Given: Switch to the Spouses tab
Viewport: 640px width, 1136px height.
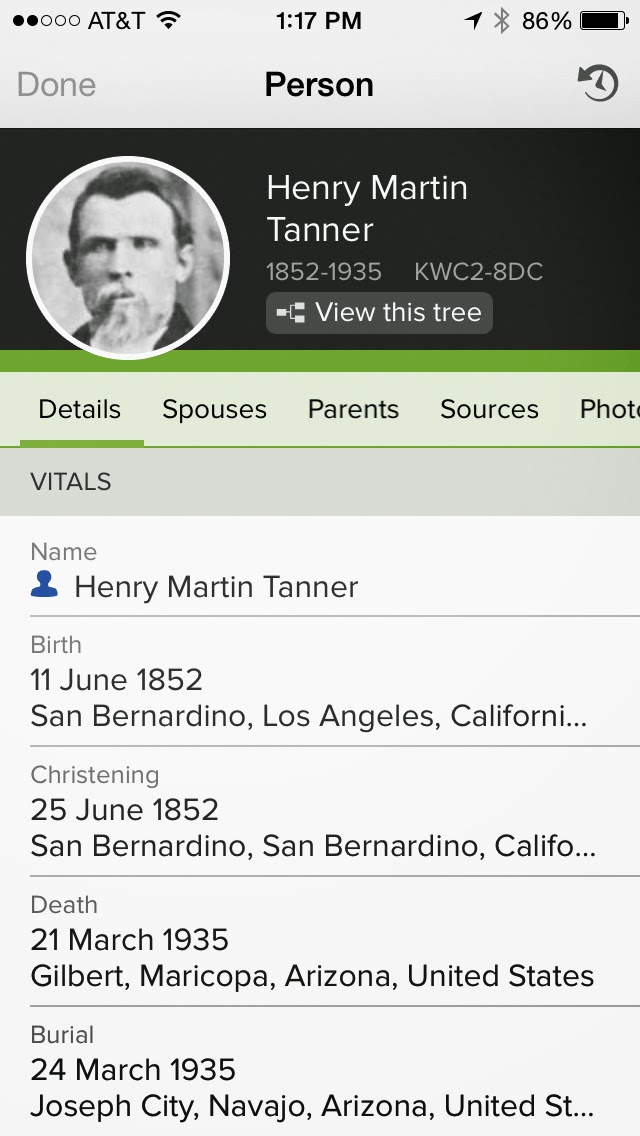Looking at the screenshot, I should pyautogui.click(x=214, y=409).
